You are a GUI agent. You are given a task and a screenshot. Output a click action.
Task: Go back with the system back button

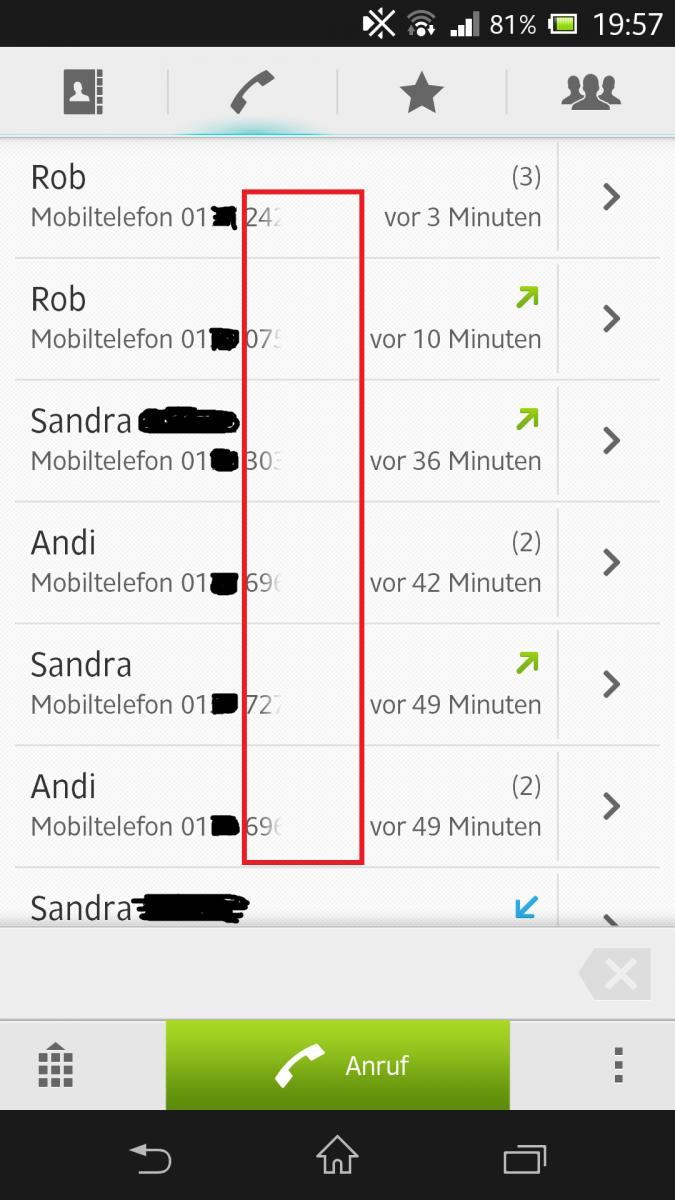pyautogui.click(x=151, y=1159)
